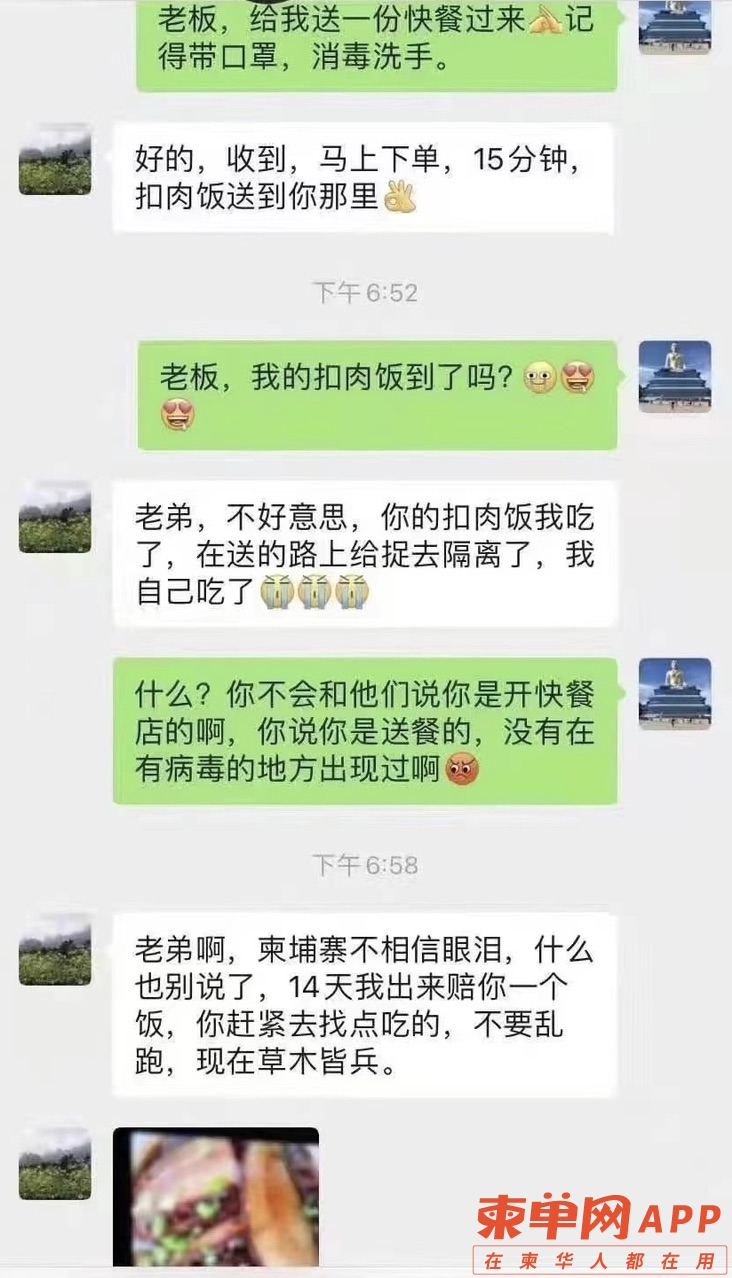
Task: Open the avatar beside the 什么？你不会和他们说 message
Action: coord(675,693)
